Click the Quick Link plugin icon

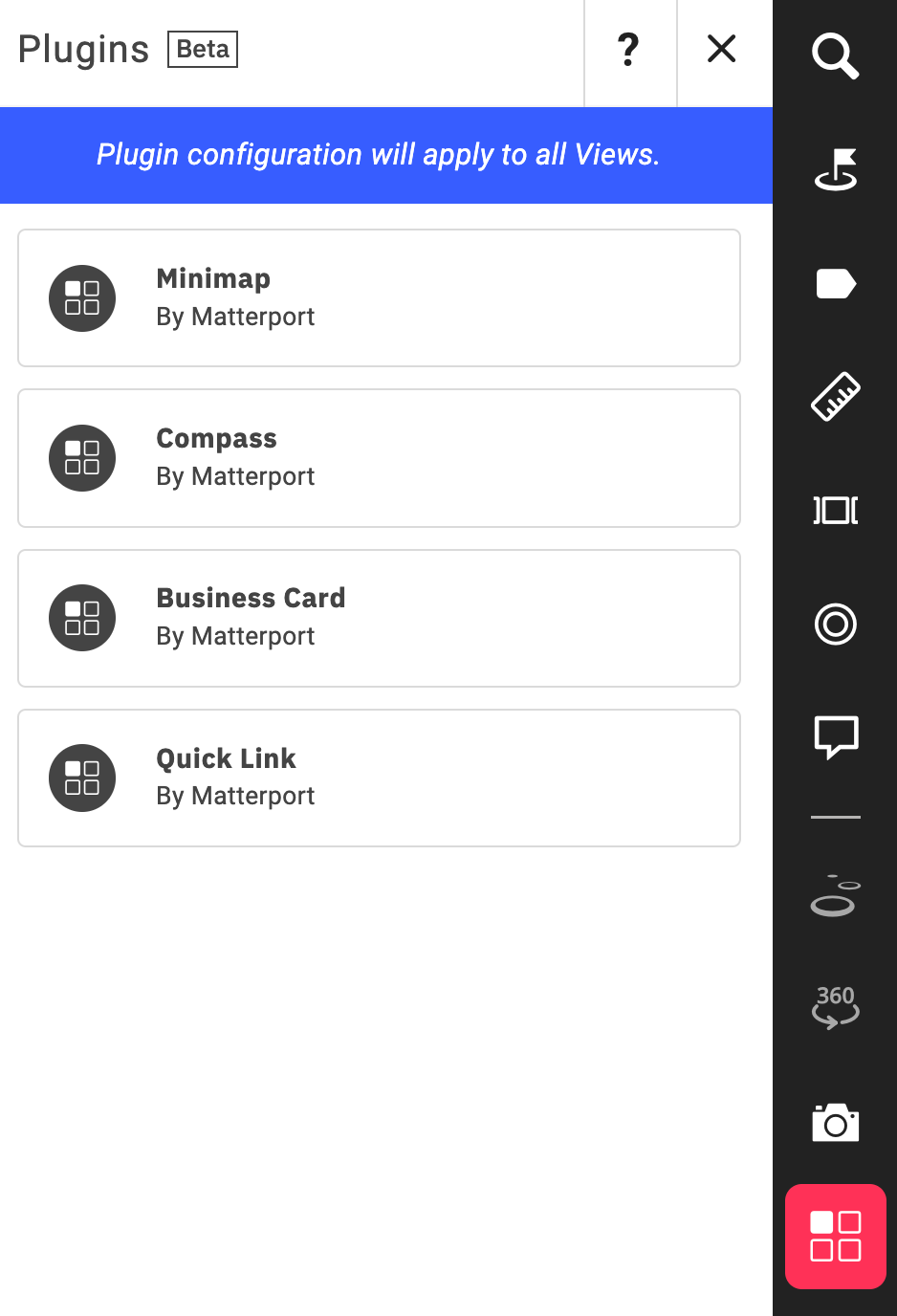pos(82,778)
